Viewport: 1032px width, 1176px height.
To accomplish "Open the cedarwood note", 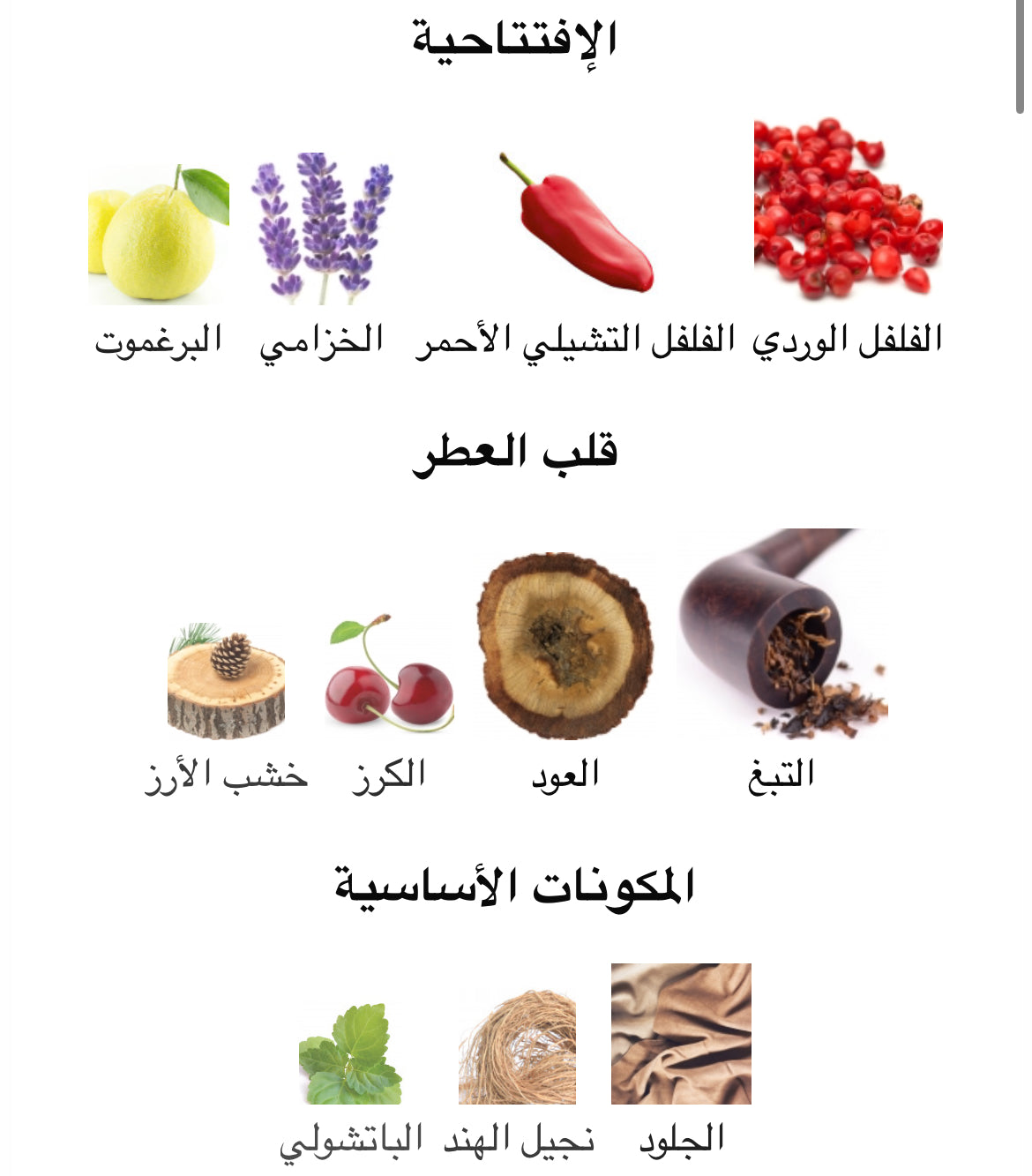I will pyautogui.click(x=227, y=681).
